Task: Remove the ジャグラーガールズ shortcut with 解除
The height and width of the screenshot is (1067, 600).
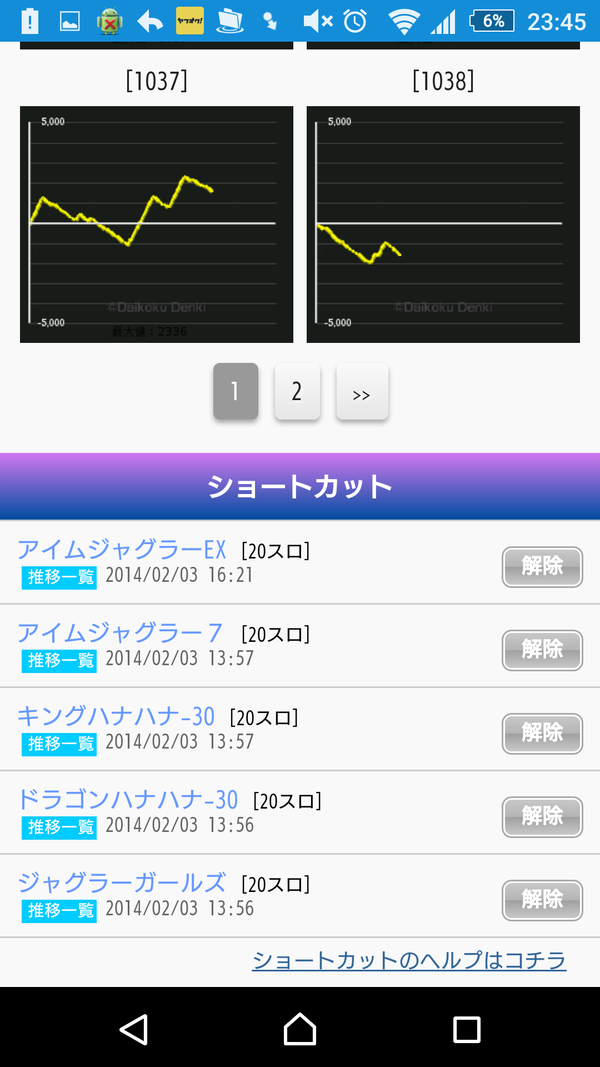Action: pos(542,900)
